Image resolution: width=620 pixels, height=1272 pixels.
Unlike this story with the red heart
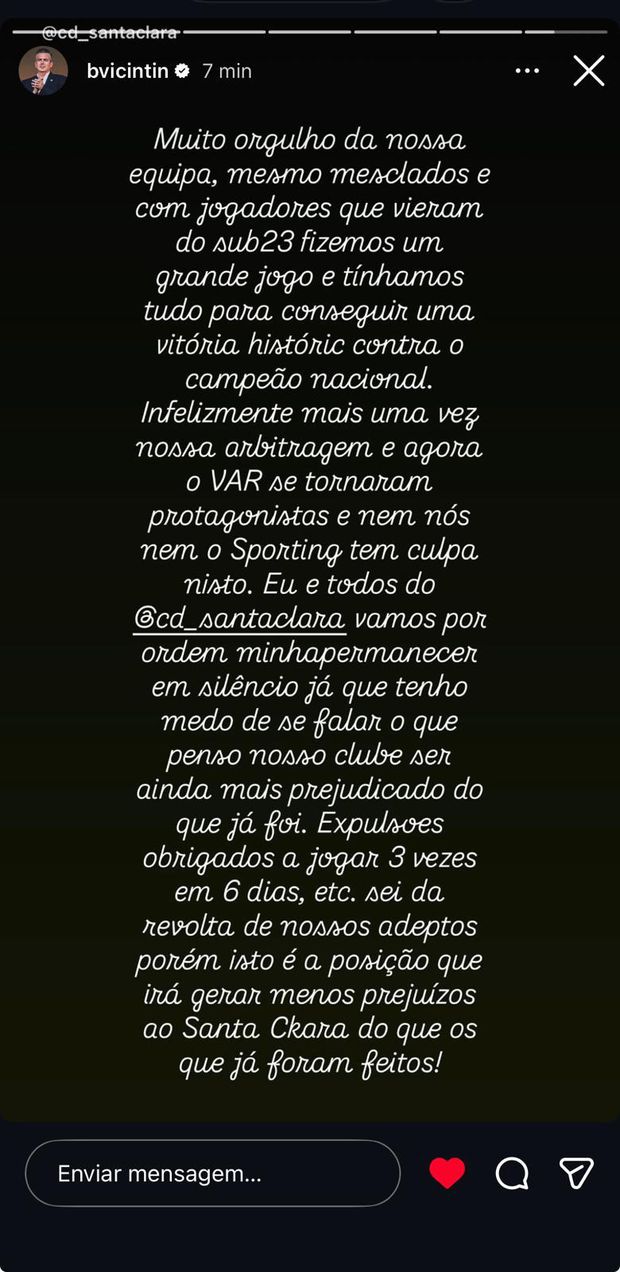click(446, 1173)
